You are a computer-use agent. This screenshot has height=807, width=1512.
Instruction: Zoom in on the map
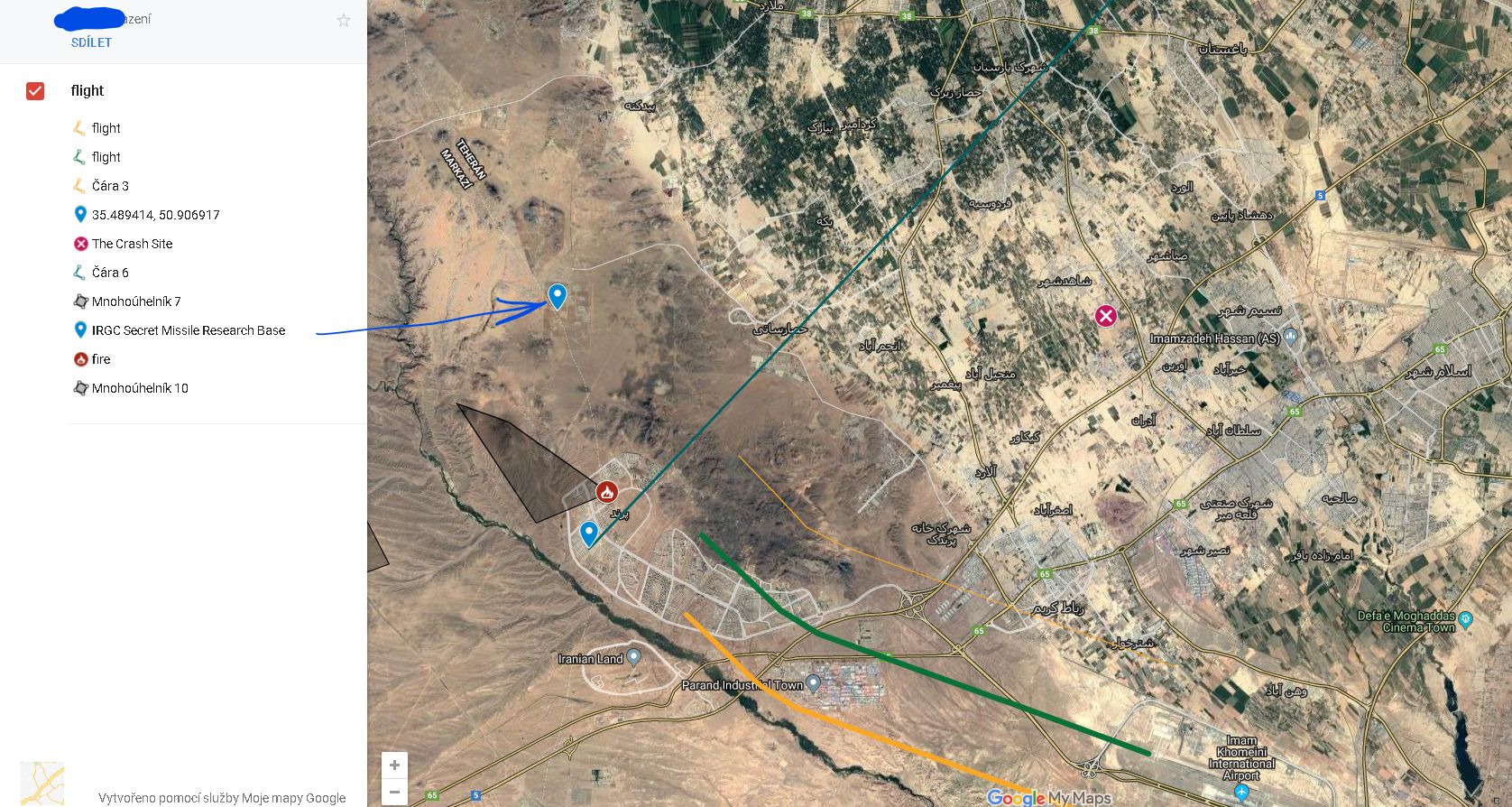coord(394,765)
